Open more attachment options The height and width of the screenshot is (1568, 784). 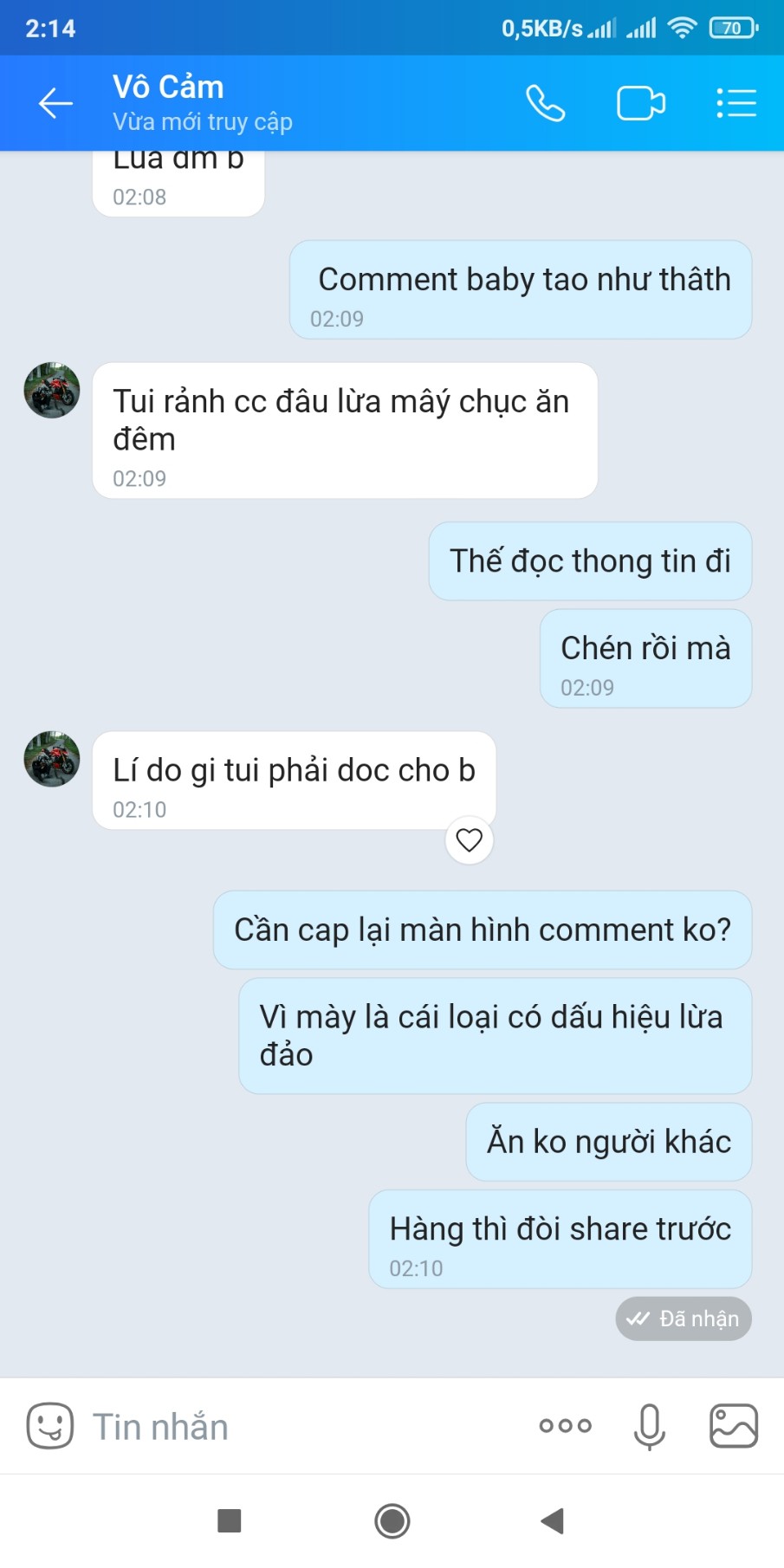tap(566, 1426)
